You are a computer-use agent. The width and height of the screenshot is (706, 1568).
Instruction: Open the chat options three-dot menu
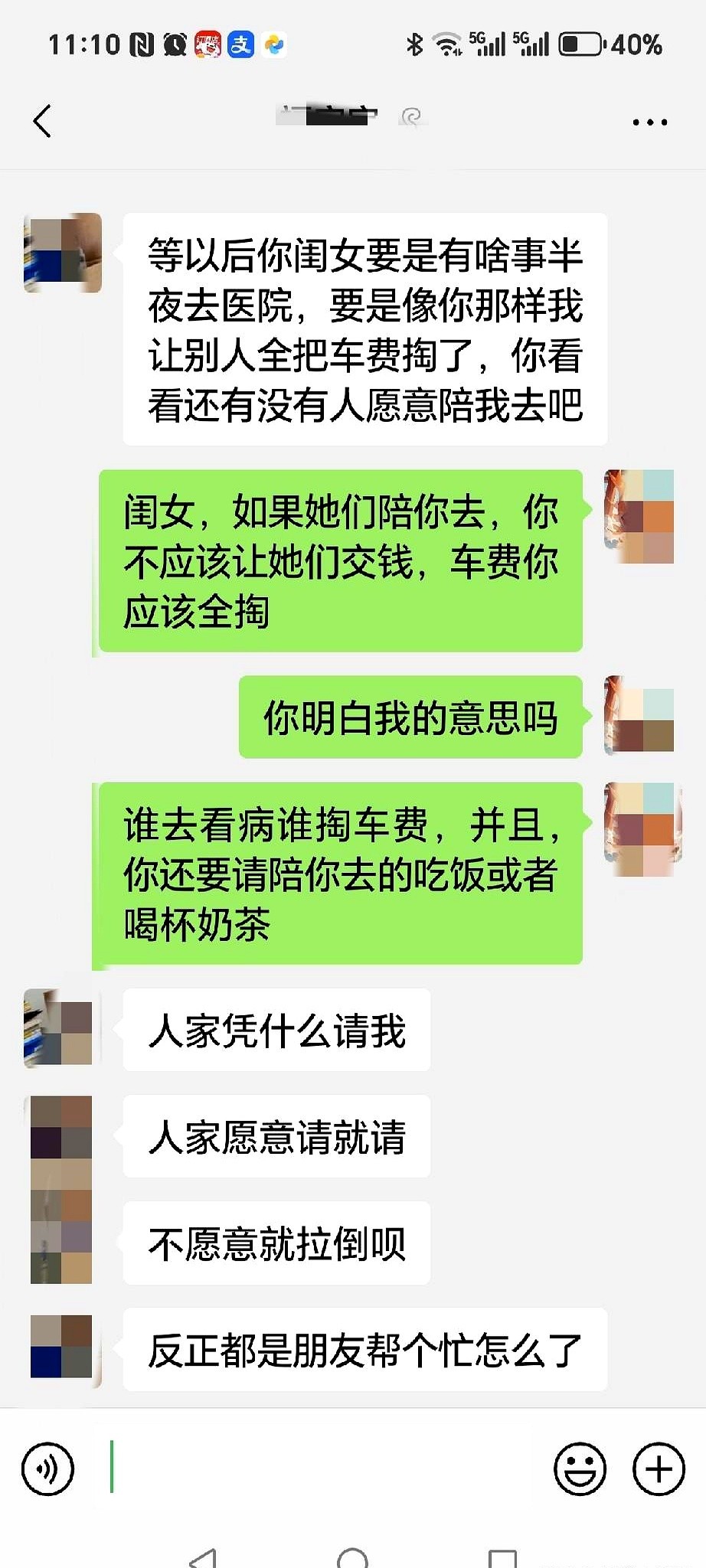pos(649,122)
